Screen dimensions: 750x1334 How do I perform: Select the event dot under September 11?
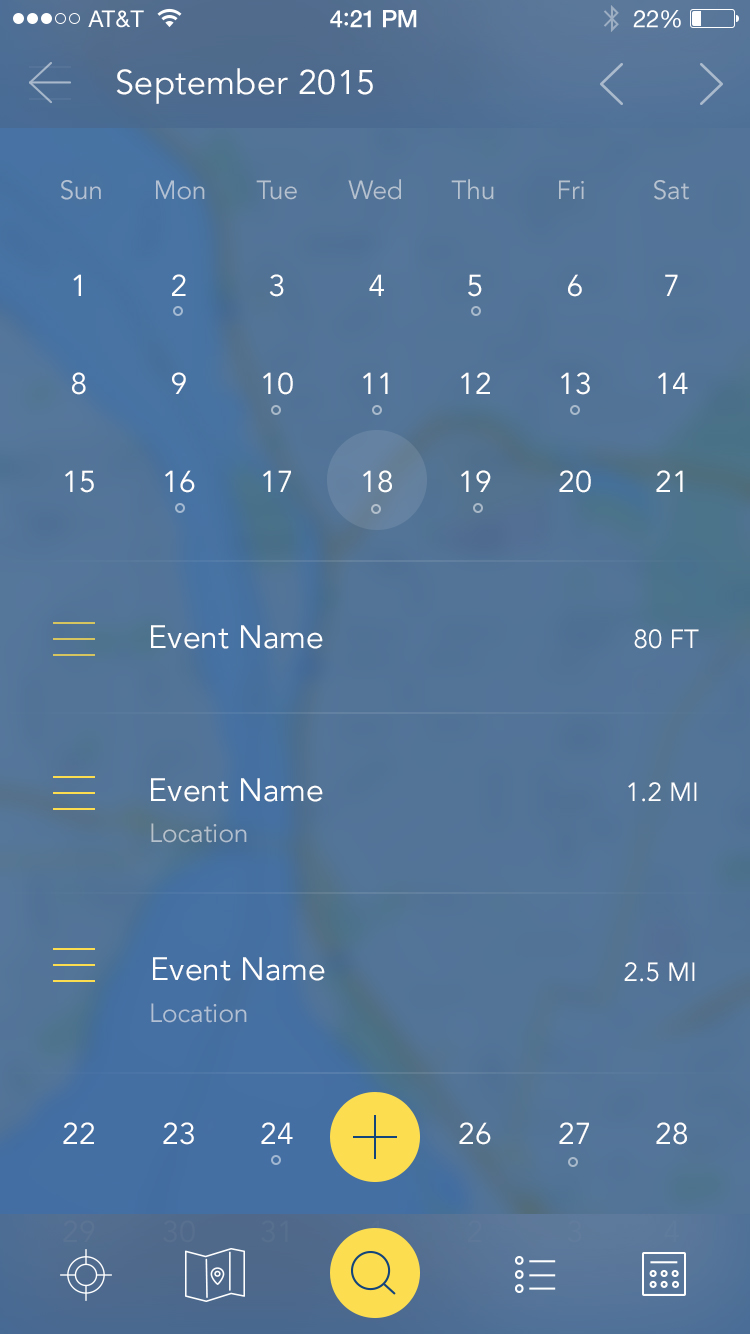tap(377, 409)
